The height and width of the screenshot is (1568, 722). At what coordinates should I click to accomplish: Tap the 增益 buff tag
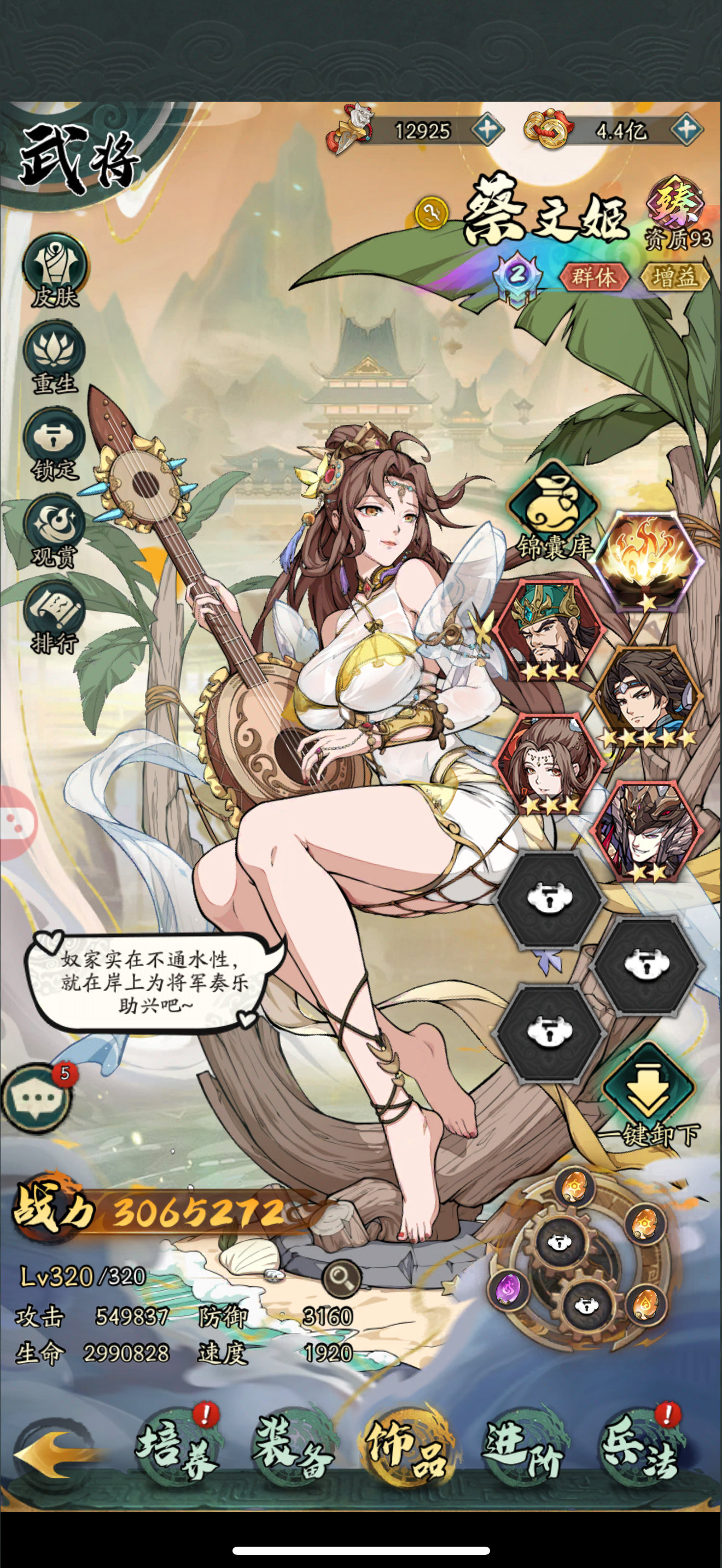675,278
